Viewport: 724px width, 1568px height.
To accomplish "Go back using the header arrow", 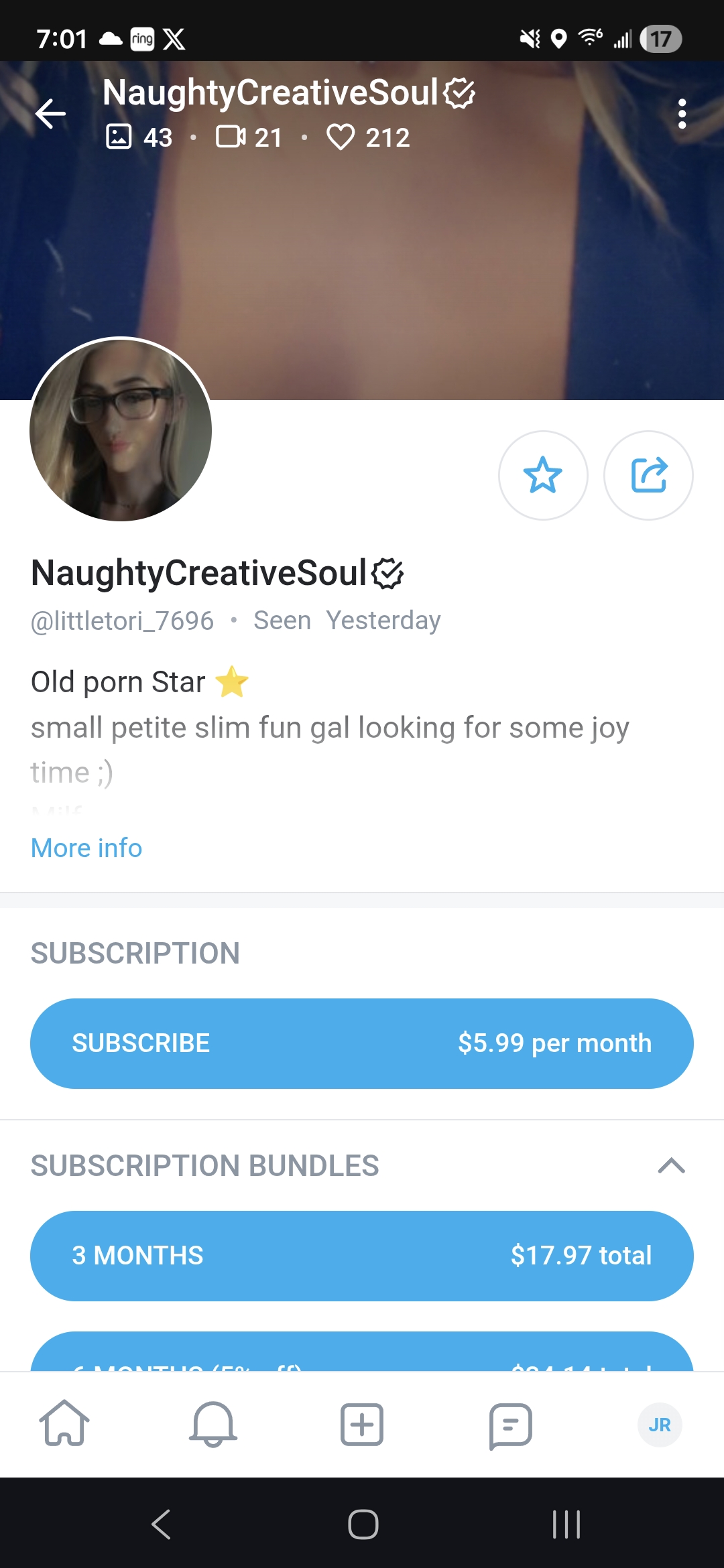I will pyautogui.click(x=51, y=113).
